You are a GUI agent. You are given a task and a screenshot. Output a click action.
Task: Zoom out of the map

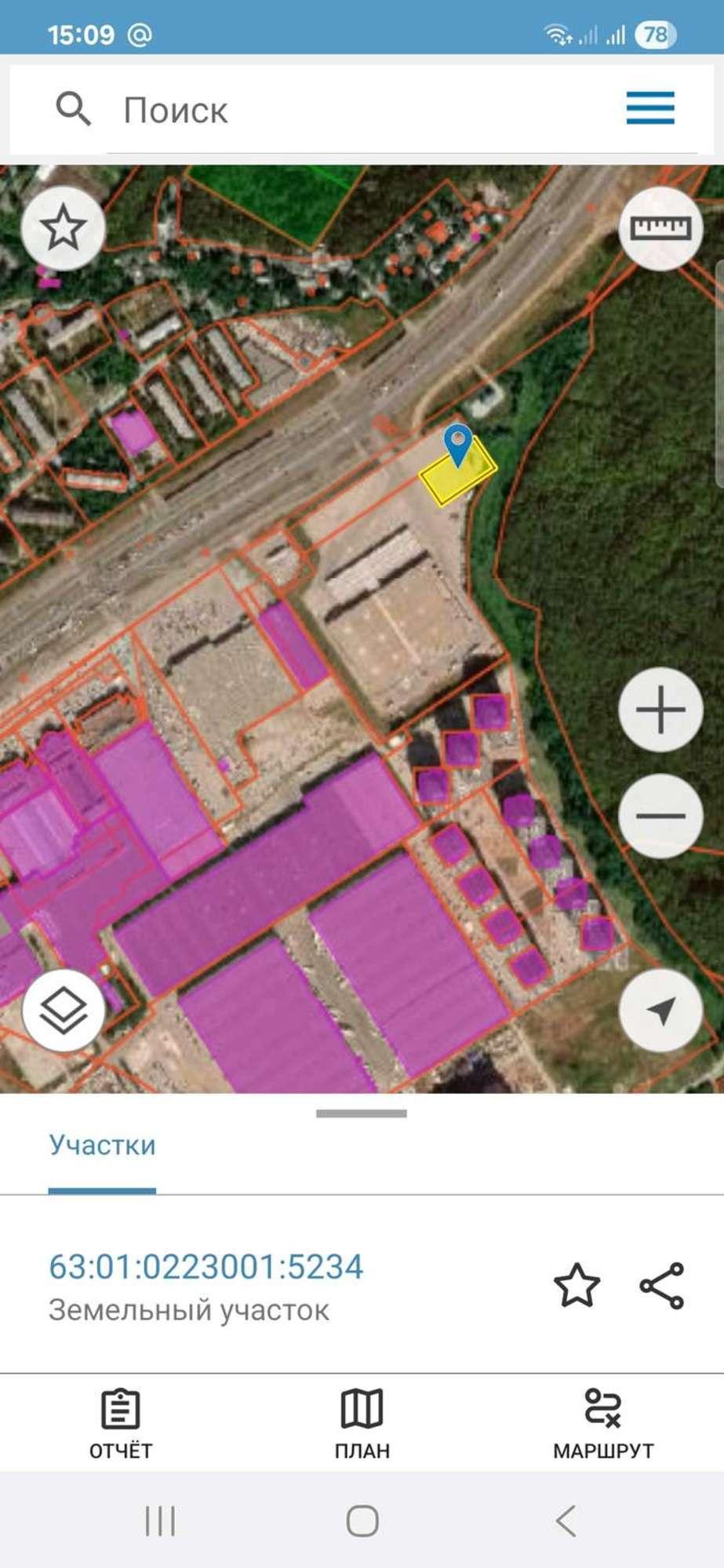(x=660, y=815)
